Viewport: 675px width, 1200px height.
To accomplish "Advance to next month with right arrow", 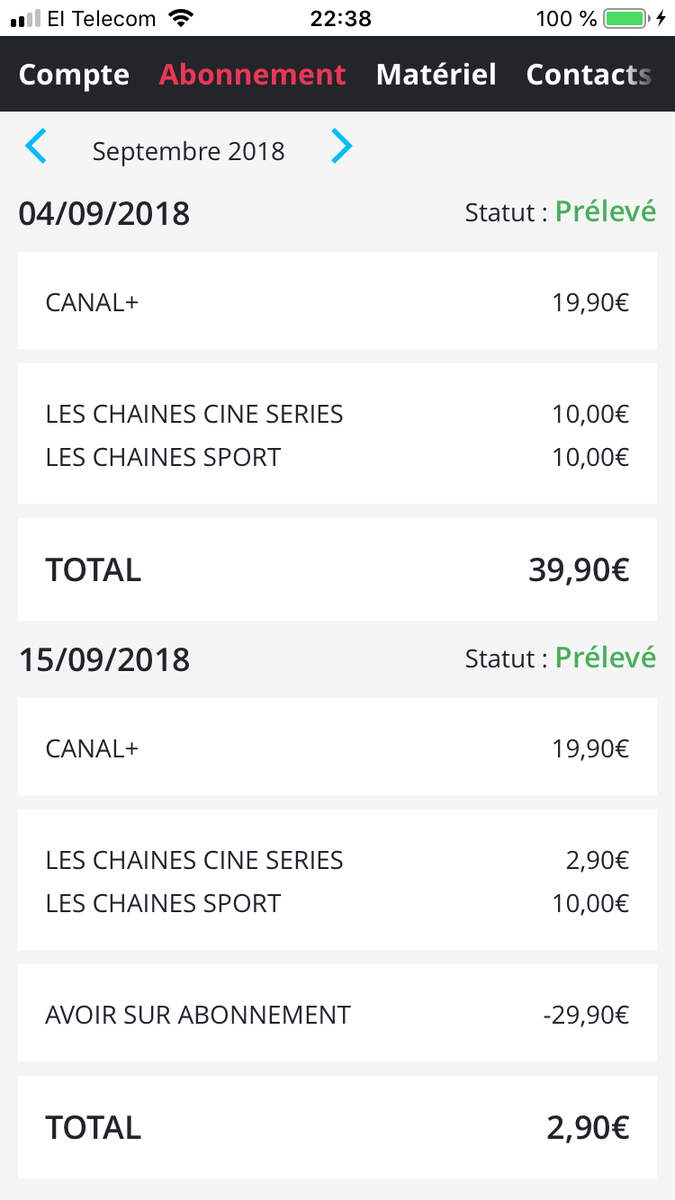I will 341,147.
